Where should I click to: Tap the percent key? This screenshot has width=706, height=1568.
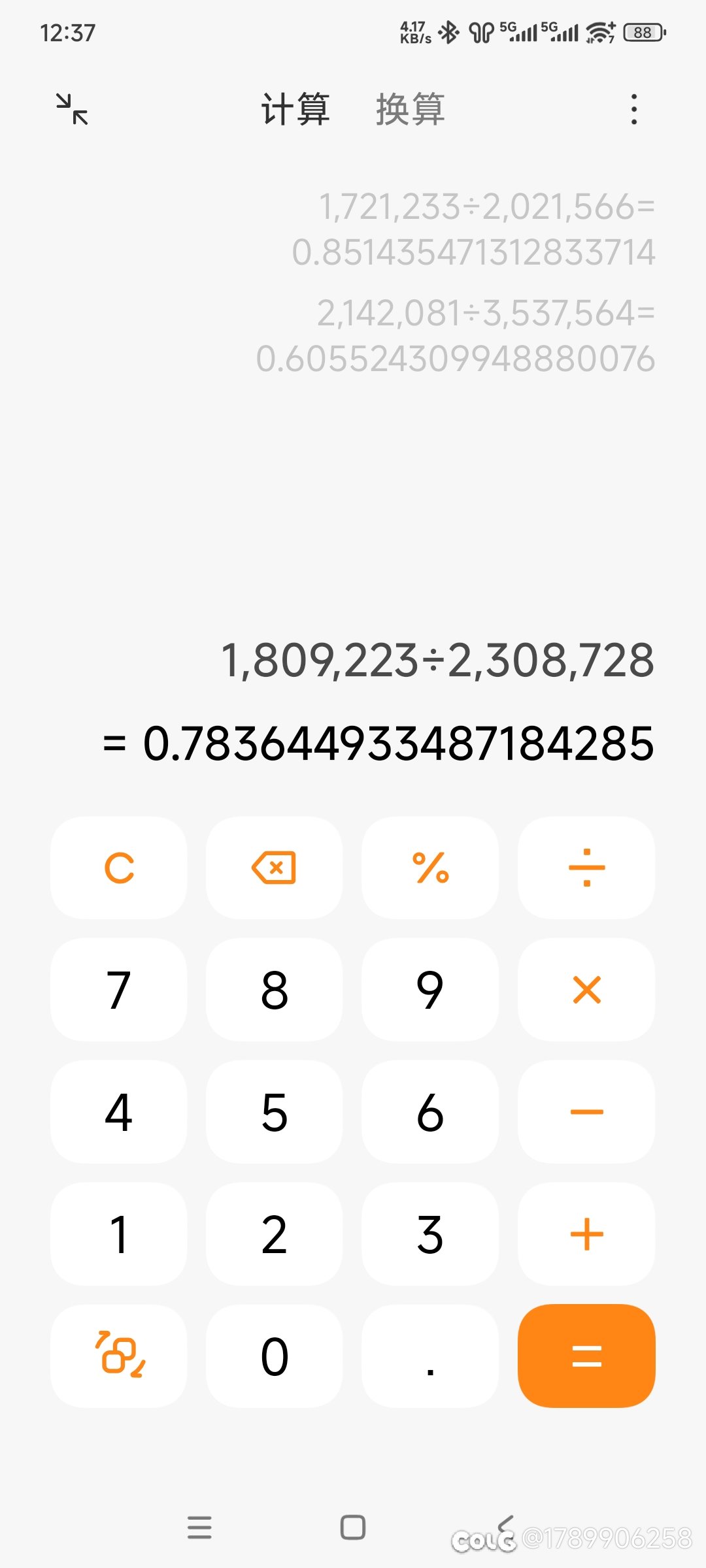tap(430, 868)
